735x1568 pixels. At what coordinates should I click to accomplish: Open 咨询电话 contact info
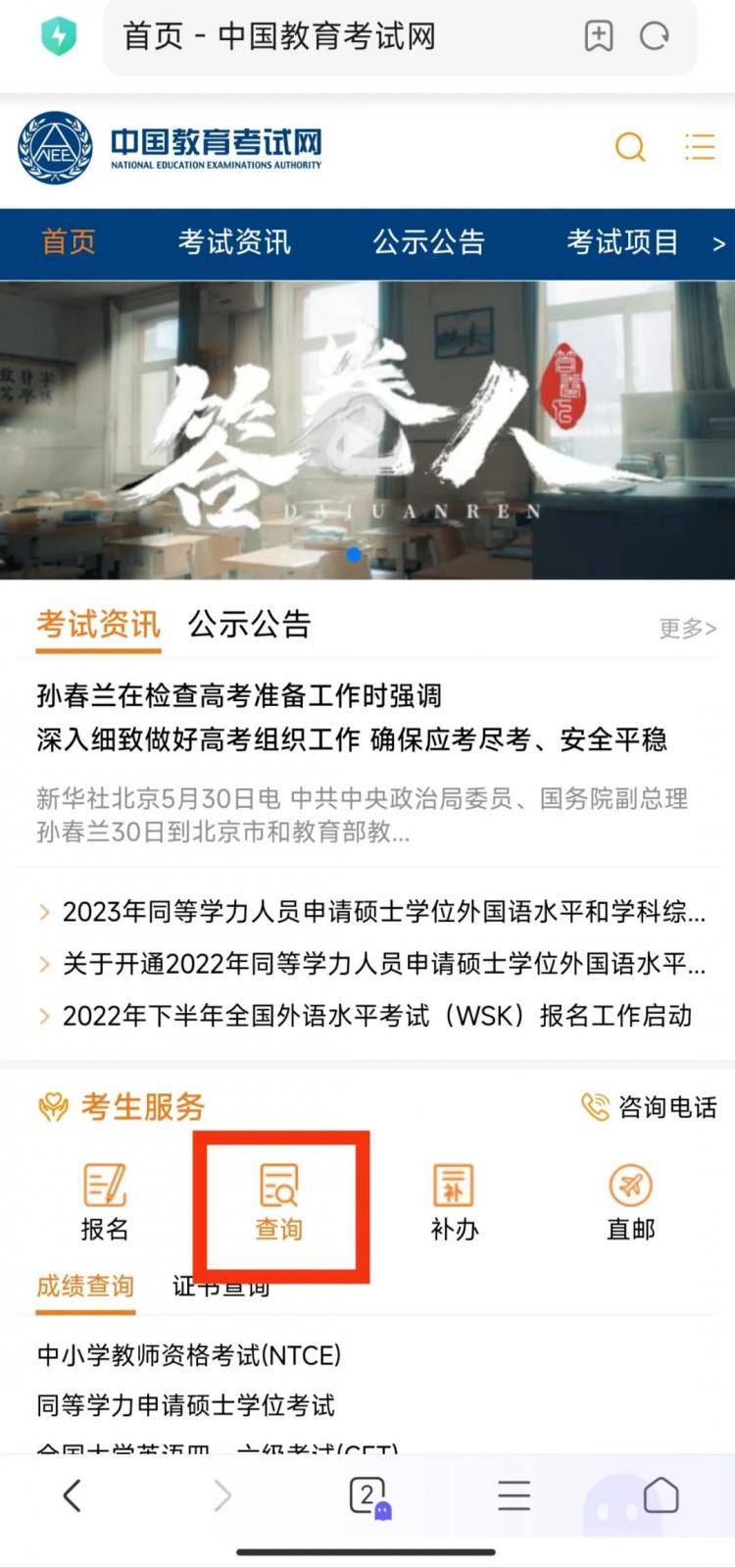(649, 1107)
